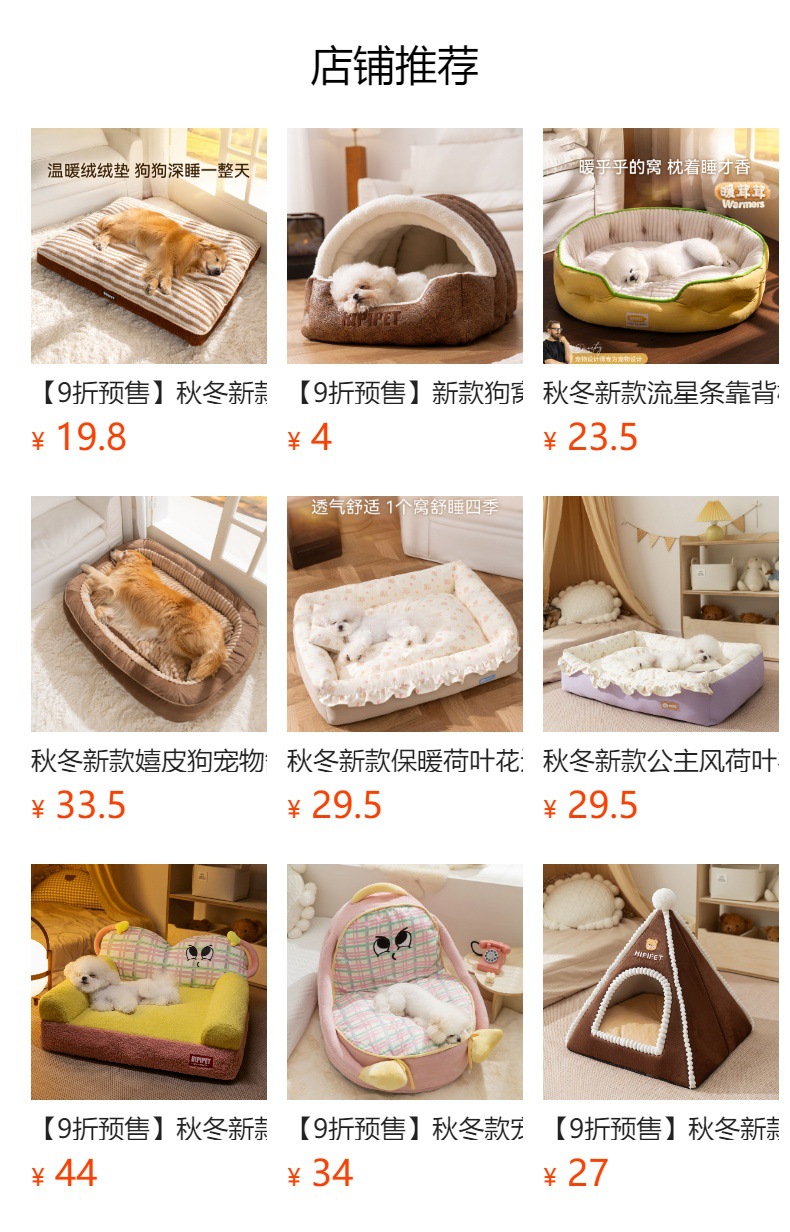Open the 秋冬新款保暖荷叶花 floral bed
790x1232 pixels.
tap(404, 614)
